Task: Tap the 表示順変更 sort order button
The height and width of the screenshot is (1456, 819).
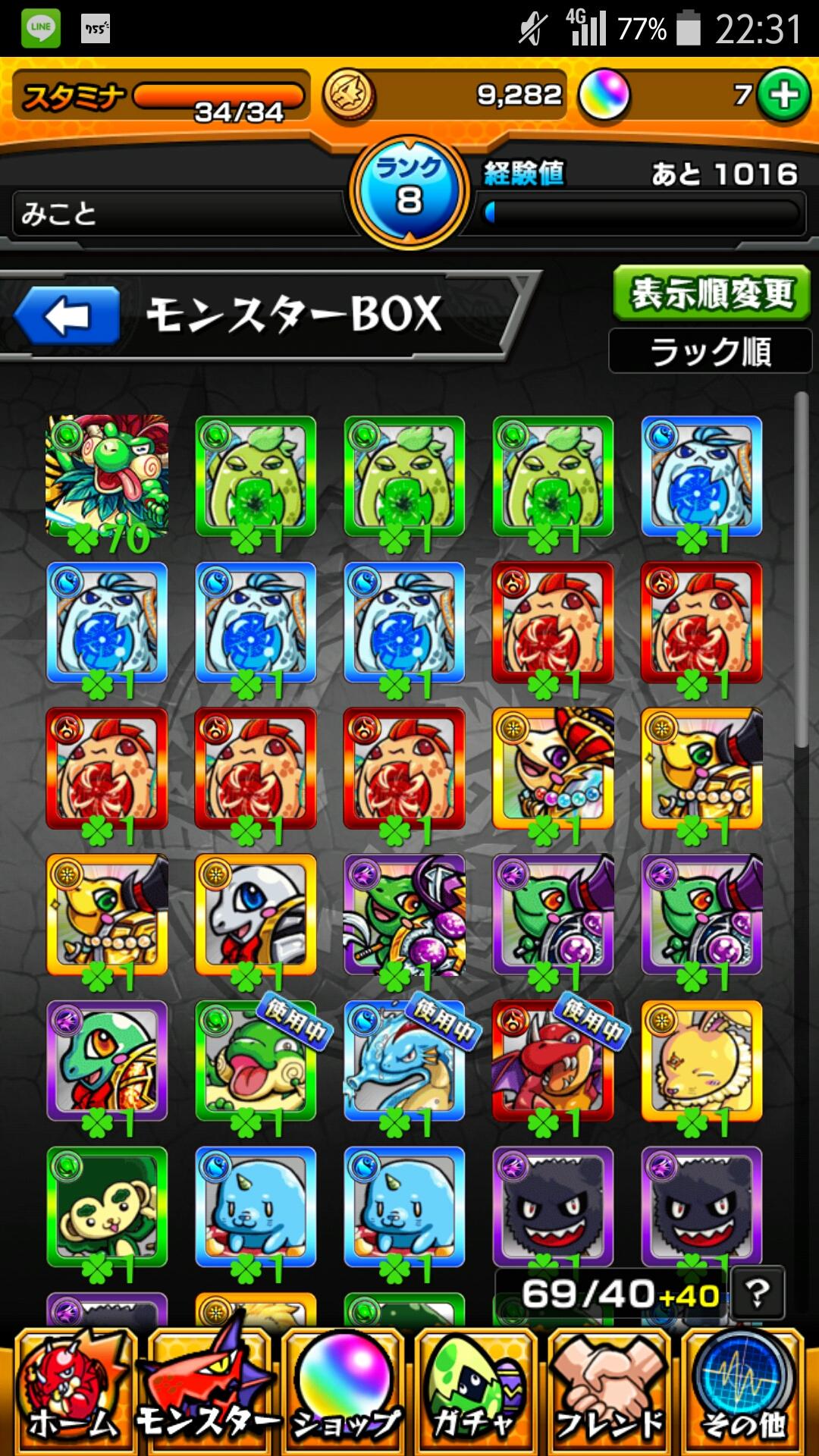Action: [x=711, y=293]
